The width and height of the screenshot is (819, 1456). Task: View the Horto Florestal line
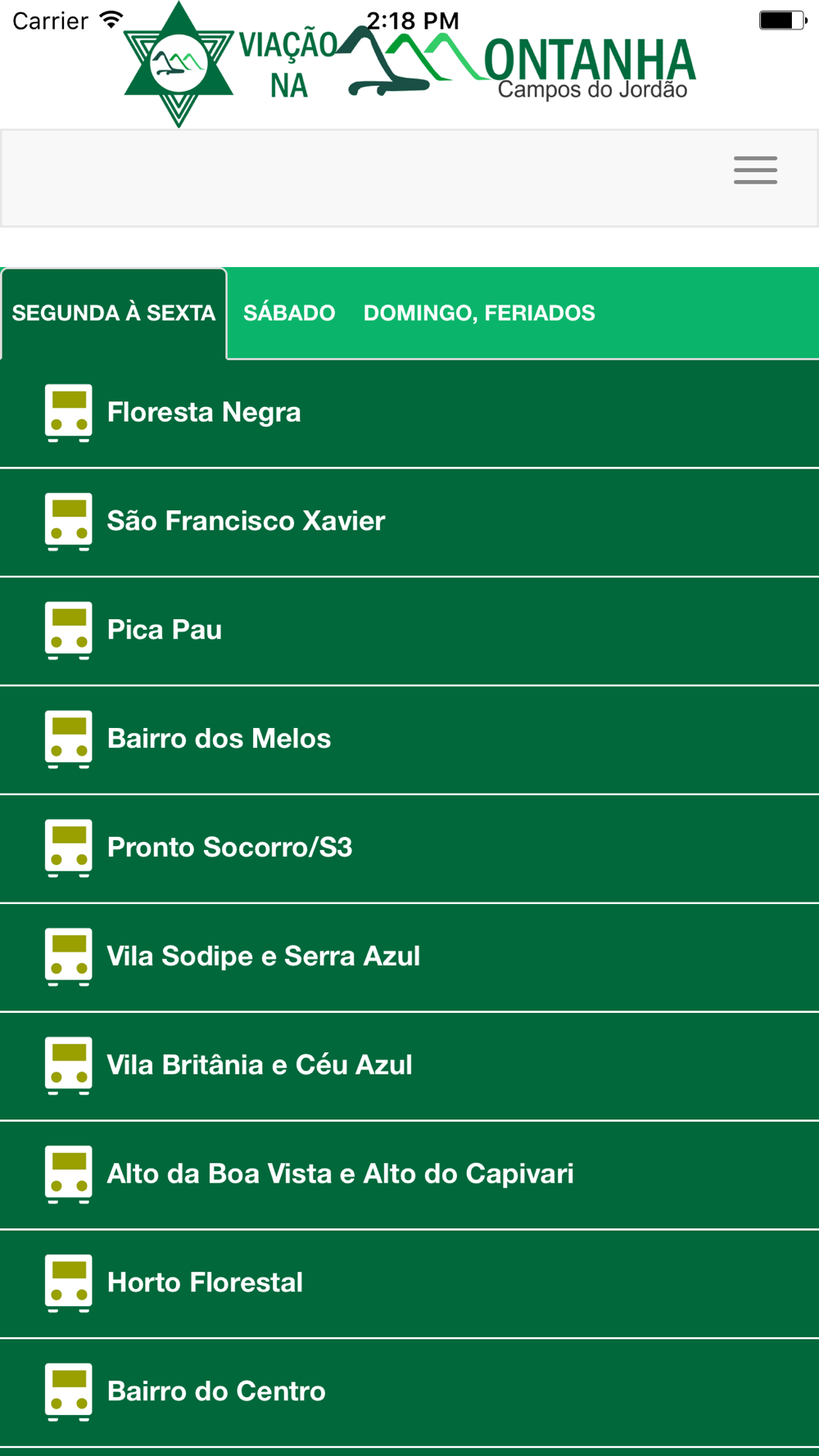(x=409, y=1284)
